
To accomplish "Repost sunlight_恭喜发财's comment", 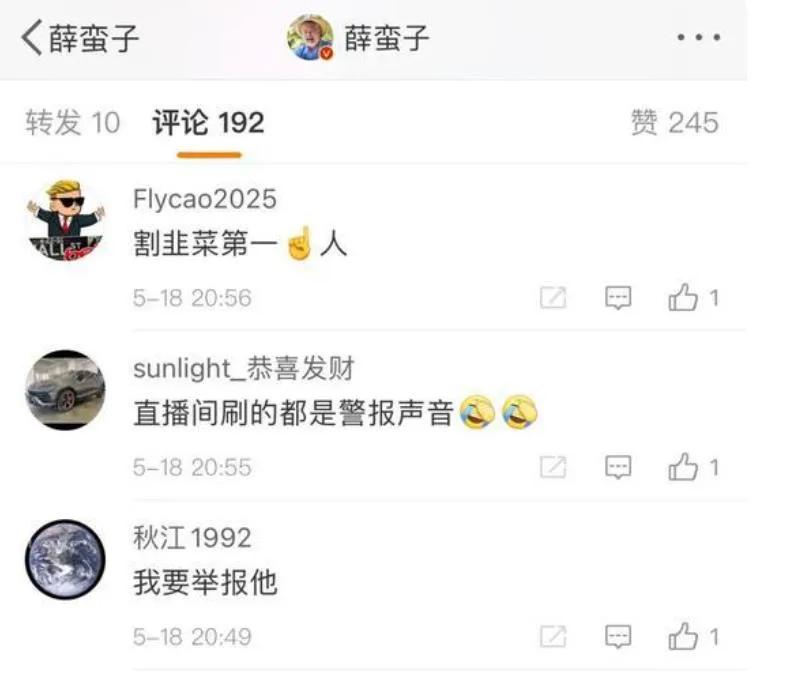I will (x=553, y=467).
